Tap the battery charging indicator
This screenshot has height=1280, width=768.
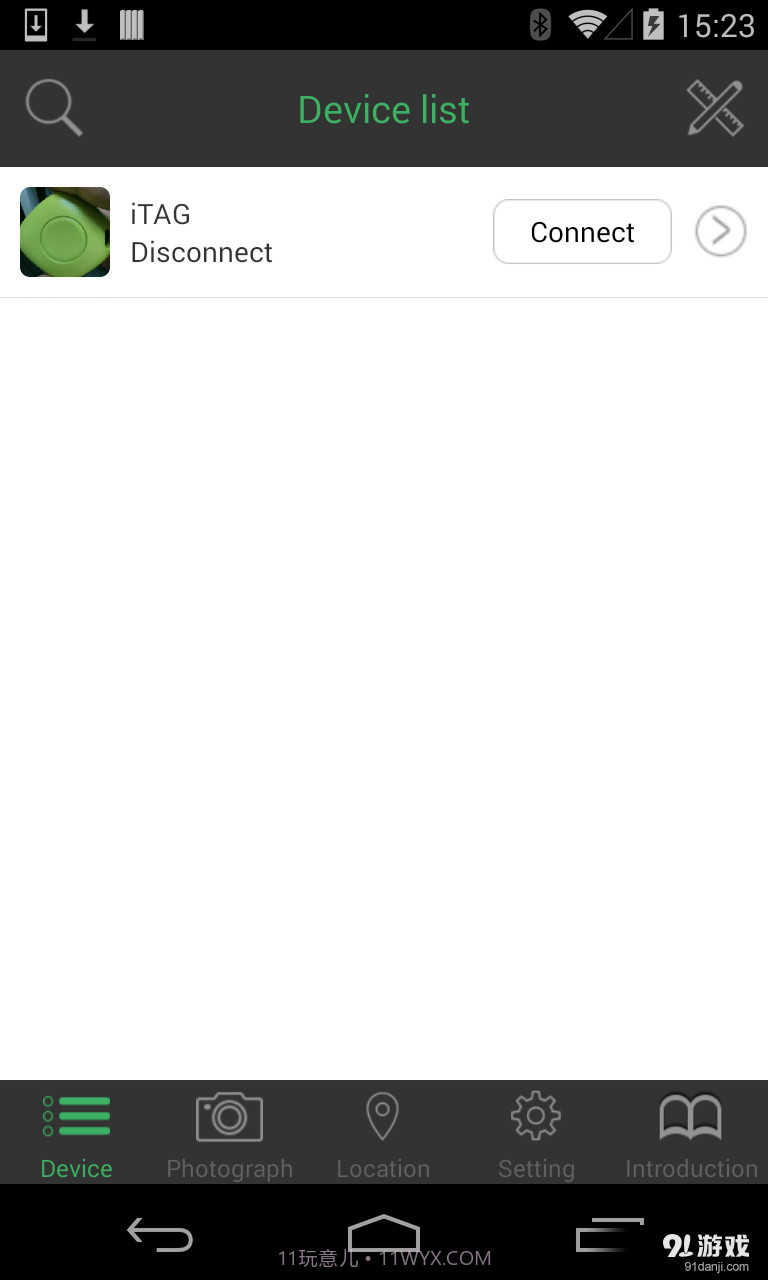pyautogui.click(x=651, y=24)
